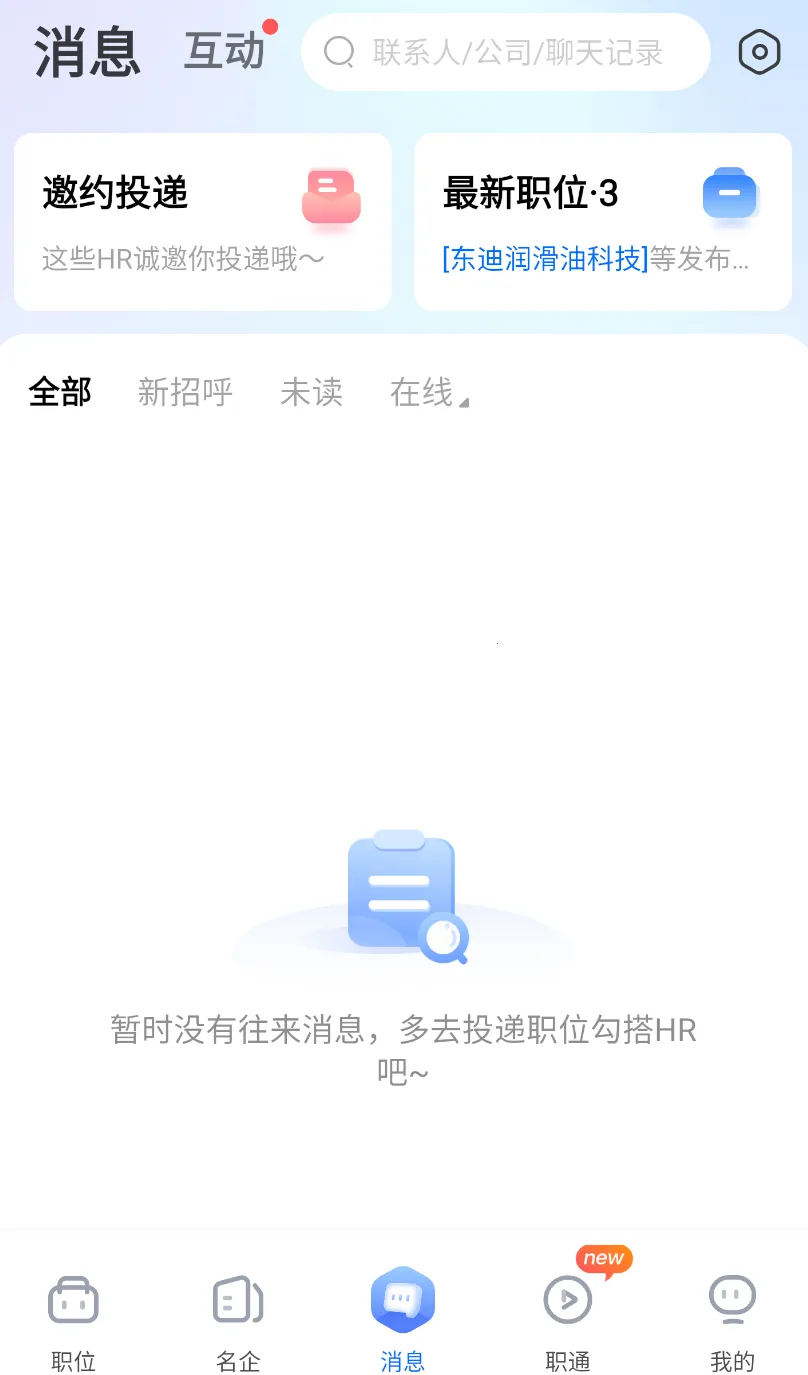Open the 新招呼 filter option
This screenshot has height=1375, width=808.
tap(185, 393)
